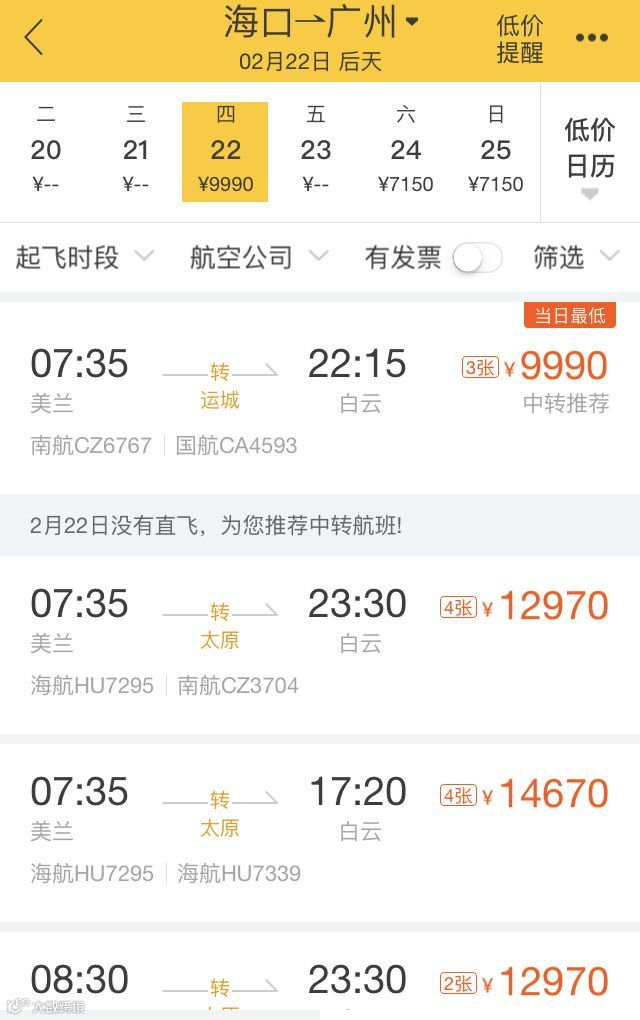The width and height of the screenshot is (640, 1020).
Task: Open the 航空公司 airline filter
Action: pyautogui.click(x=259, y=257)
